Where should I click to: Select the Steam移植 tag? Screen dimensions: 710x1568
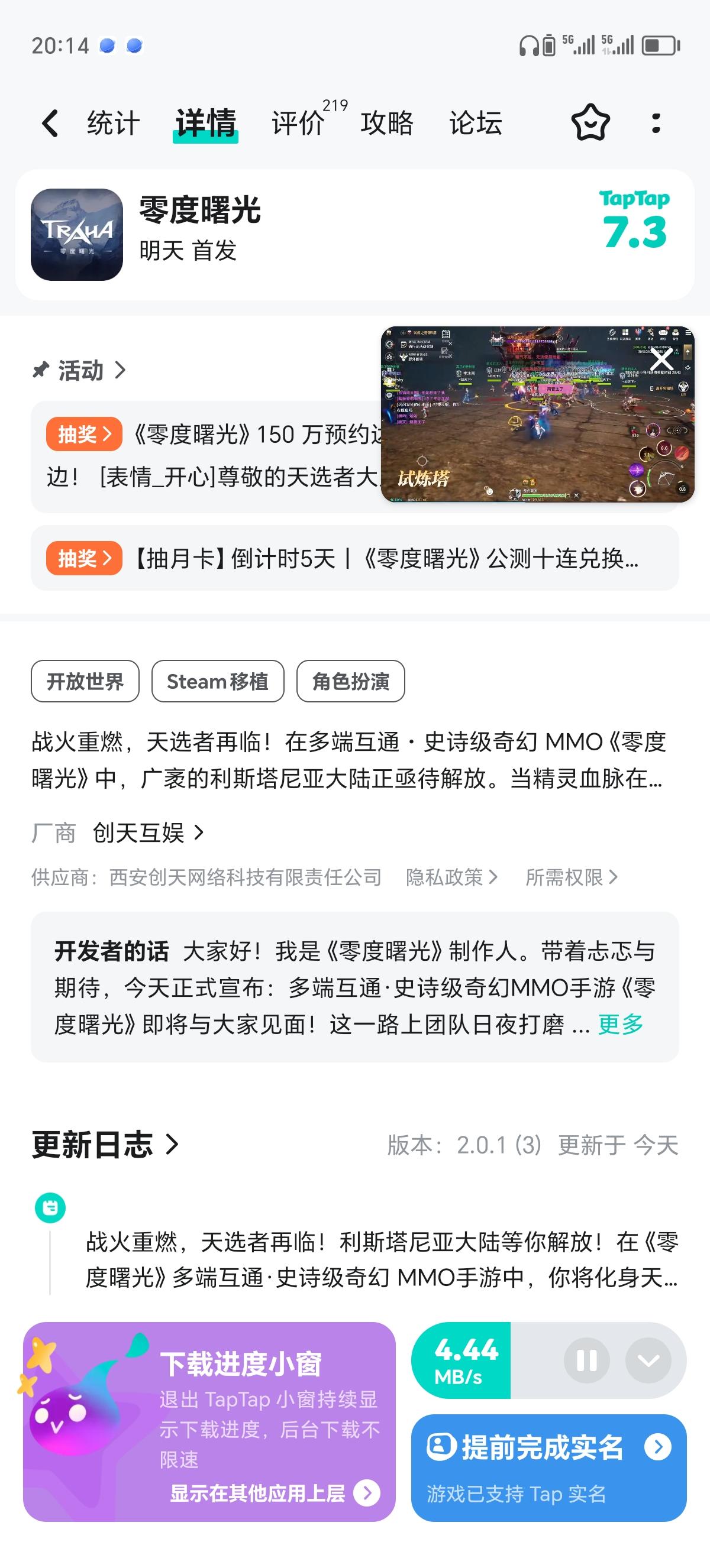click(217, 682)
